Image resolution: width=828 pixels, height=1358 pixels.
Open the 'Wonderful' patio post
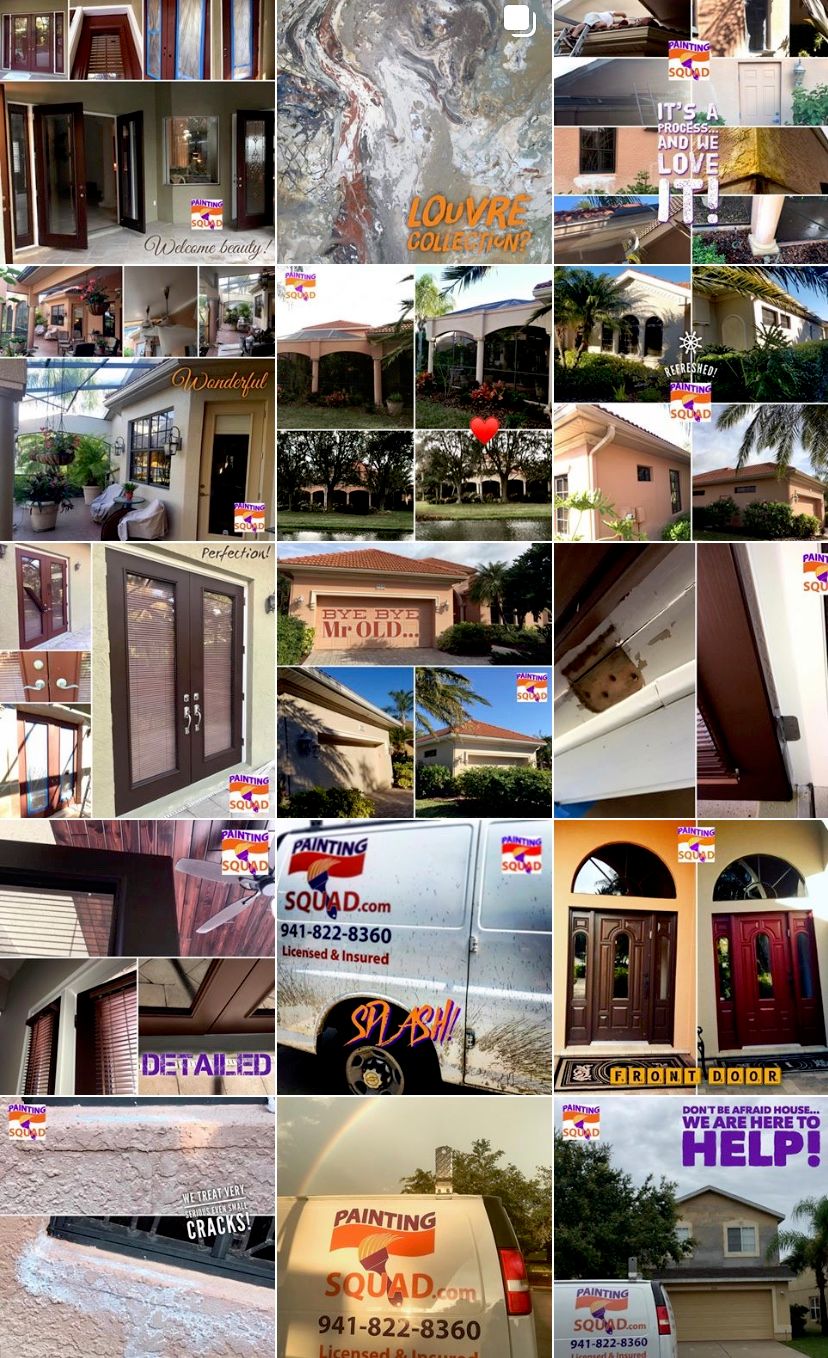point(137,403)
